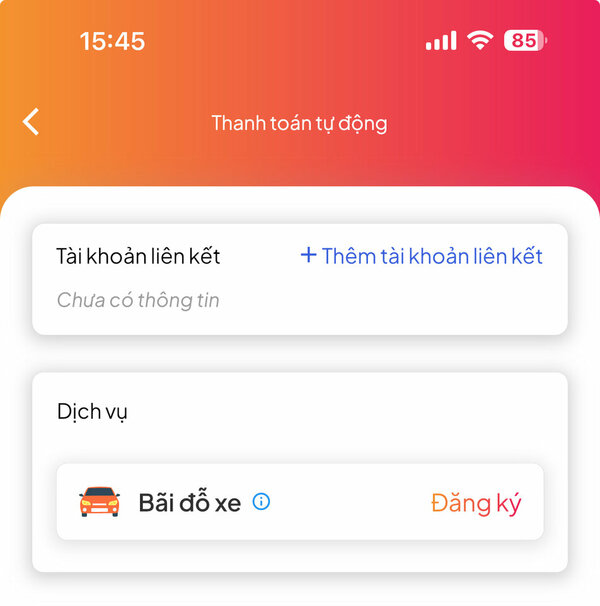Tap Thêm tài khoản liên kết
The height and width of the screenshot is (606, 600).
coord(421,256)
